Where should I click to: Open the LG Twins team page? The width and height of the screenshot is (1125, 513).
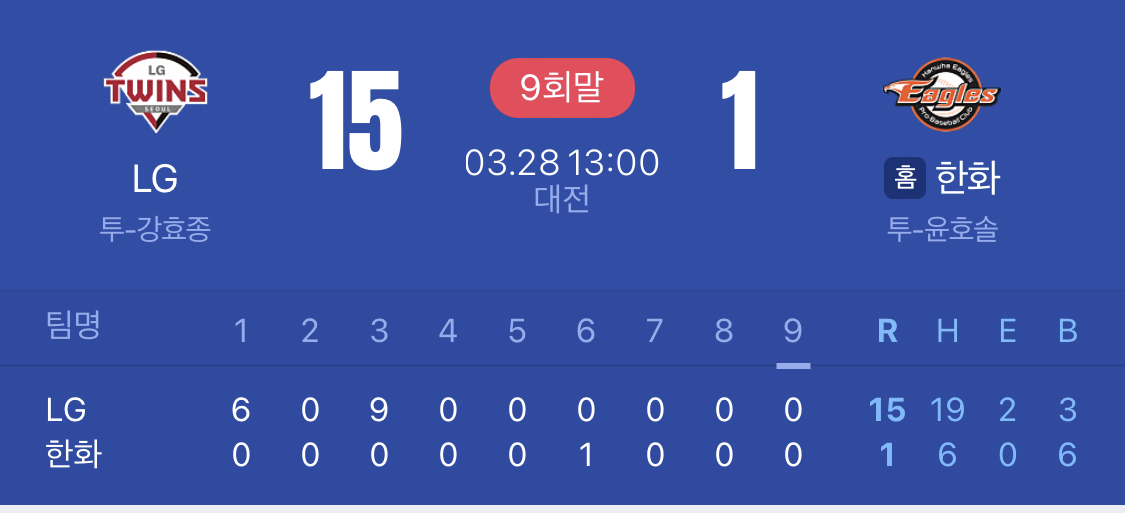(155, 93)
